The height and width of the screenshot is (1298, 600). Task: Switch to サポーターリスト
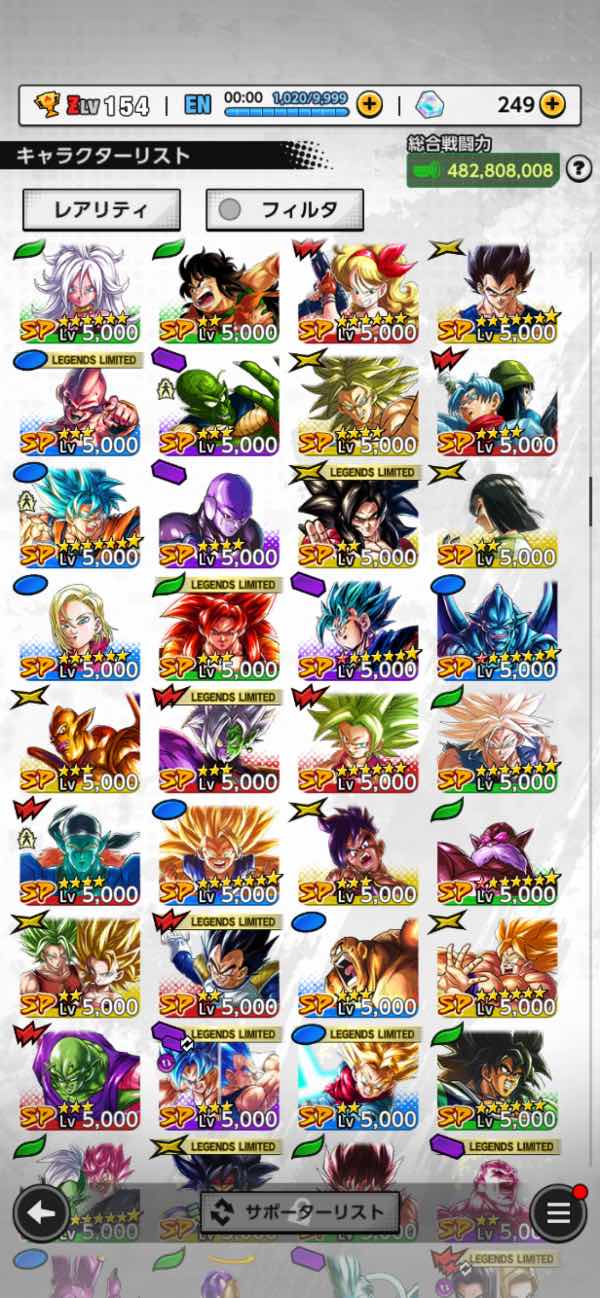[x=300, y=1212]
